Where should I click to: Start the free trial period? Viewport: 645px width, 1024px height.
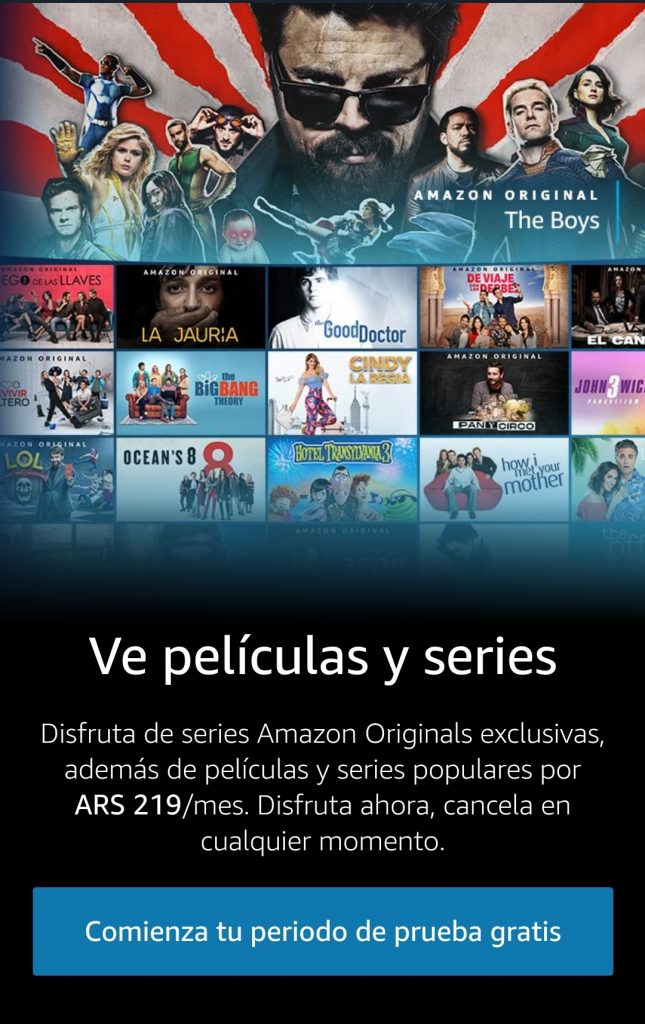click(322, 931)
